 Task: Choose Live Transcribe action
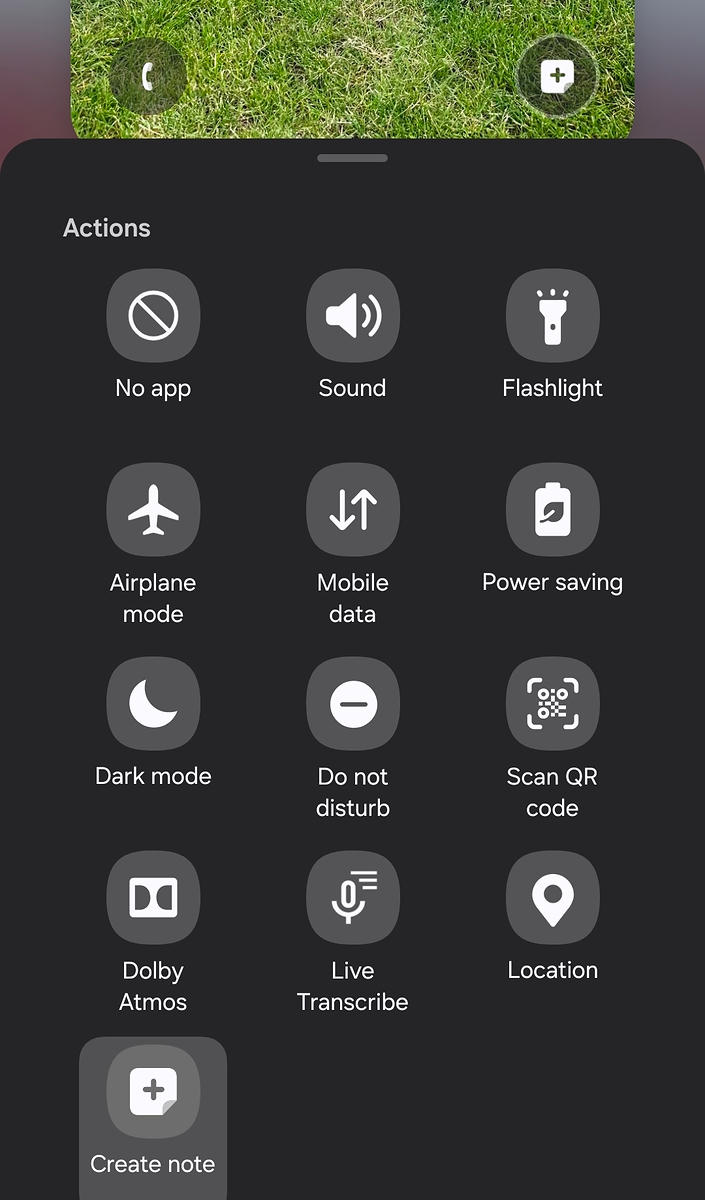point(352,898)
